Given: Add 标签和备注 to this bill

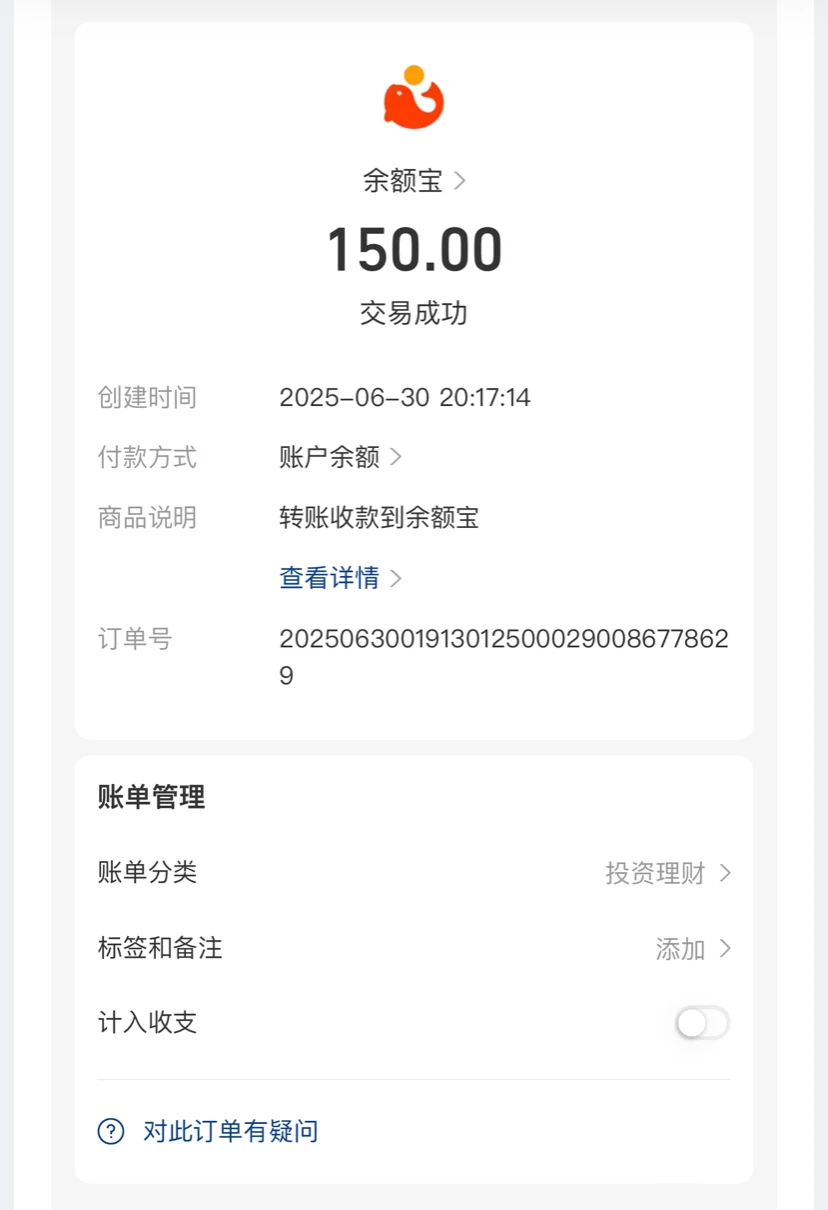Looking at the screenshot, I should tap(692, 948).
